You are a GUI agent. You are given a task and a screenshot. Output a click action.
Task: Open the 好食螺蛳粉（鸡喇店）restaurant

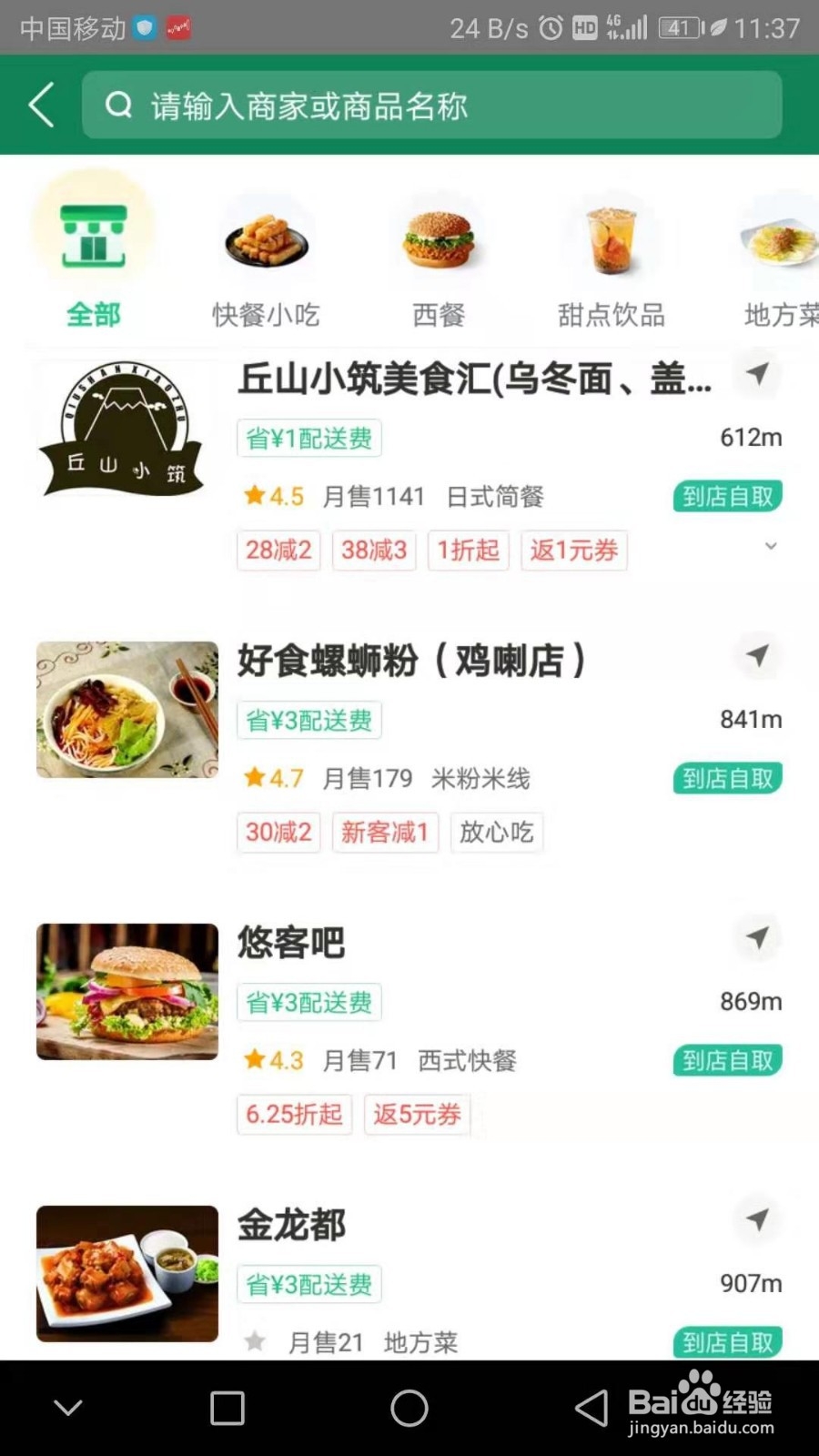tap(411, 662)
